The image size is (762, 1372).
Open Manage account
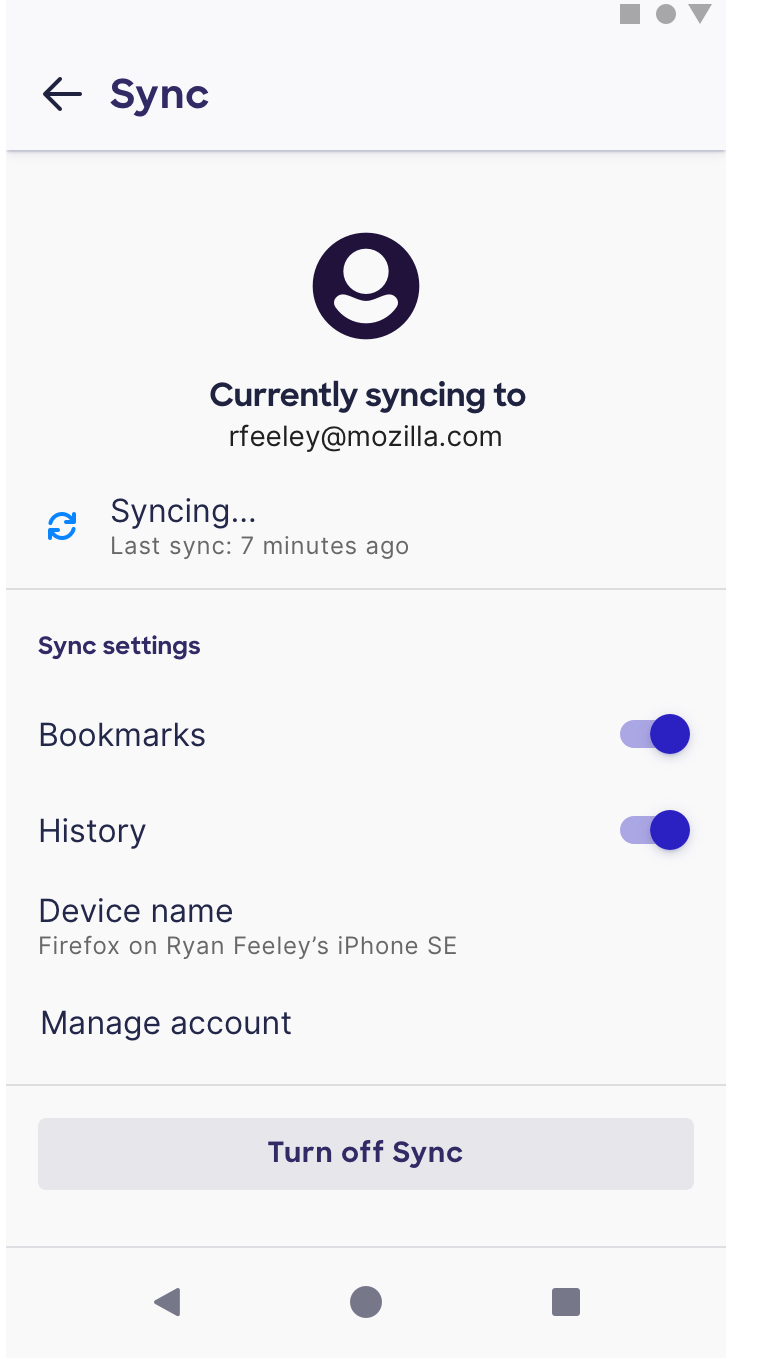click(166, 1023)
